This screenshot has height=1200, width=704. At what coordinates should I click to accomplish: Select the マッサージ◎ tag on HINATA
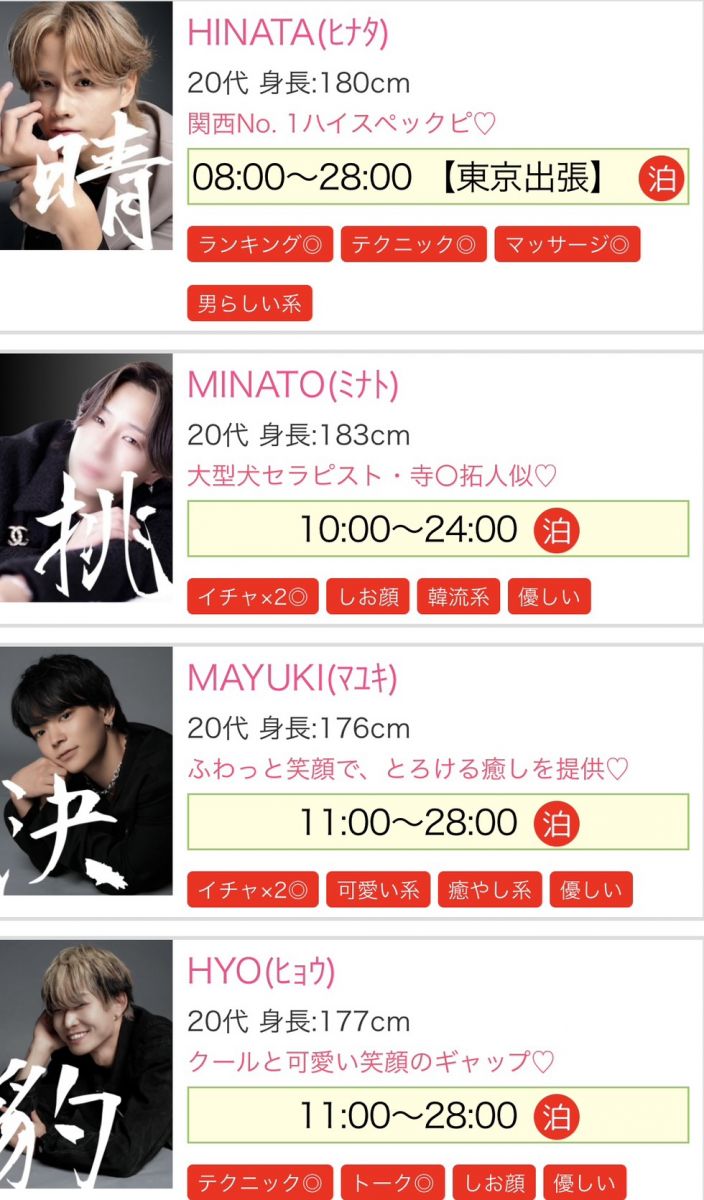click(x=566, y=244)
